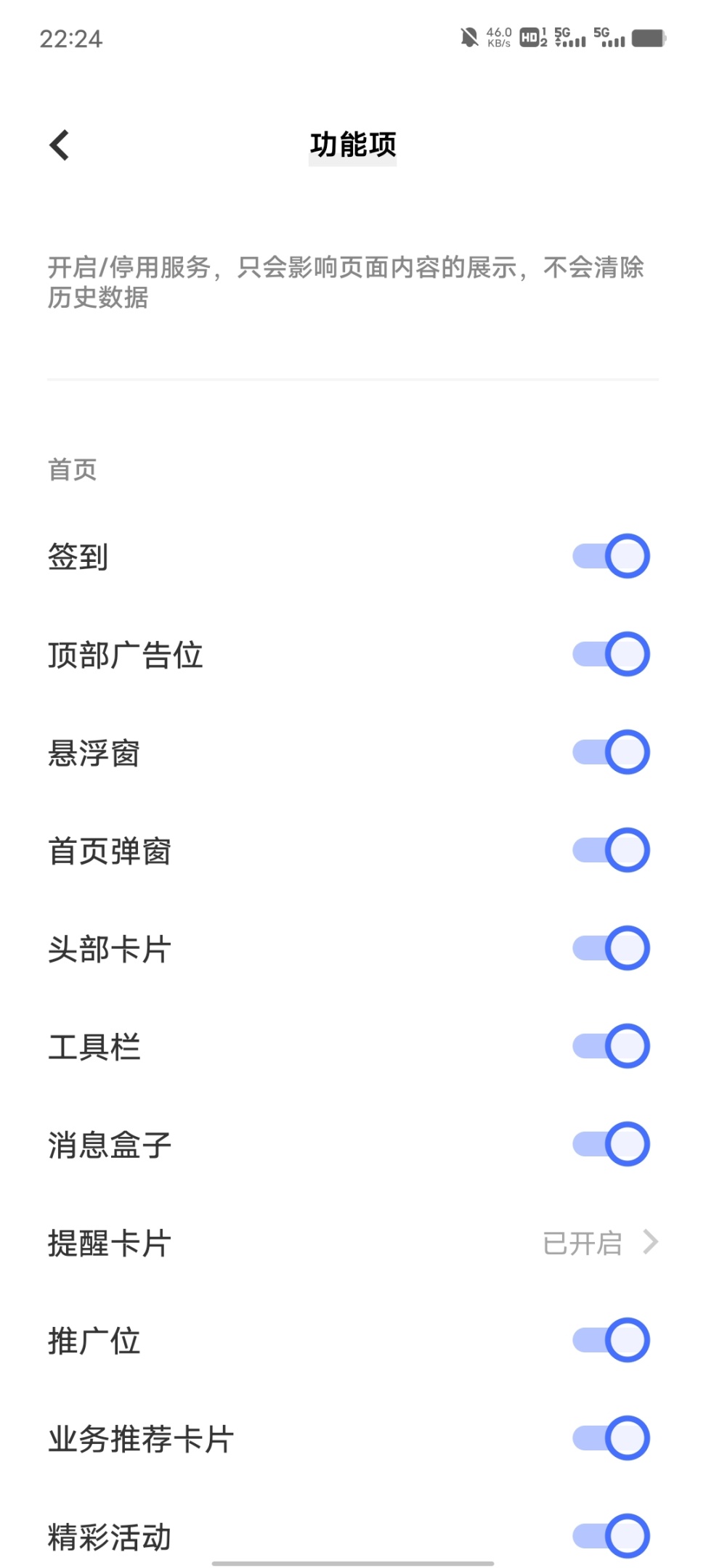The image size is (706, 1568).
Task: Disable the 顶部广告位 switch
Action: [611, 654]
